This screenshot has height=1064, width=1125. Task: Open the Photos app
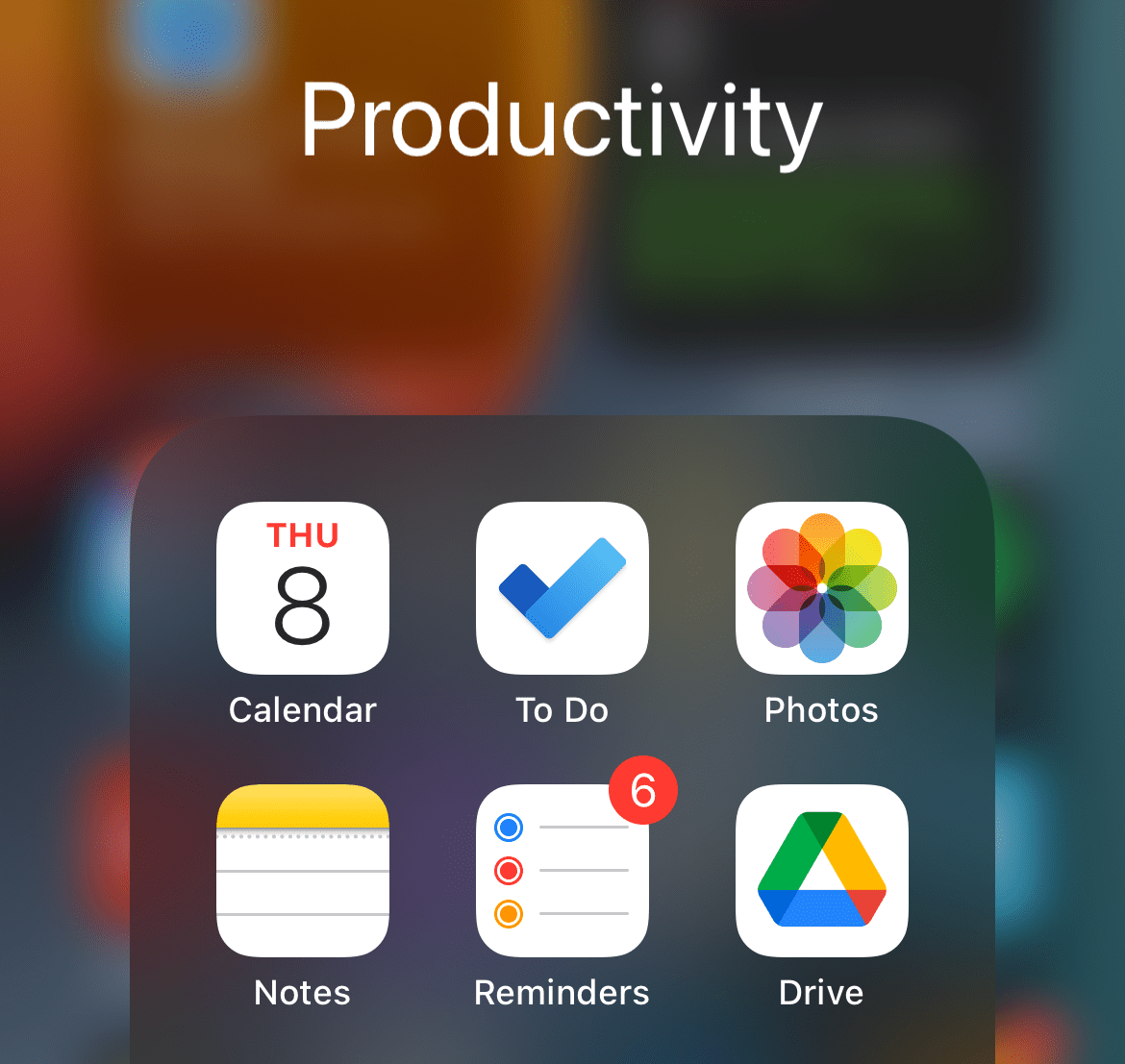(x=821, y=587)
